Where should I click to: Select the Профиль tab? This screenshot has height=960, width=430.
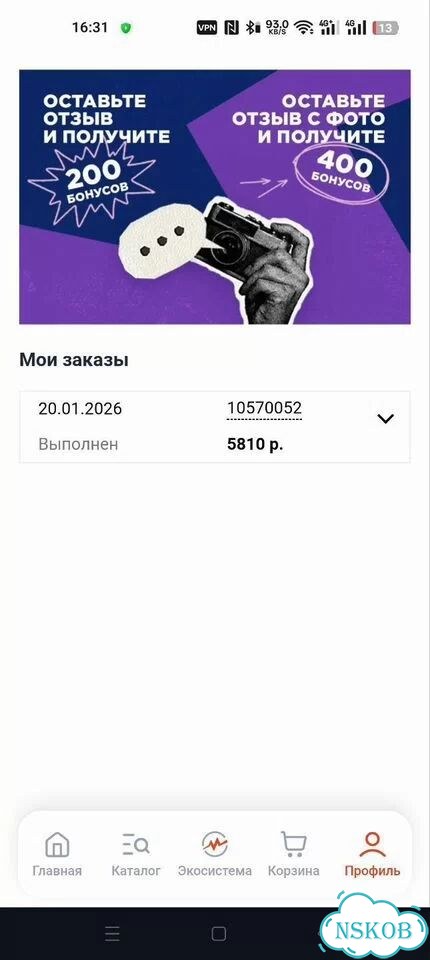click(x=372, y=854)
